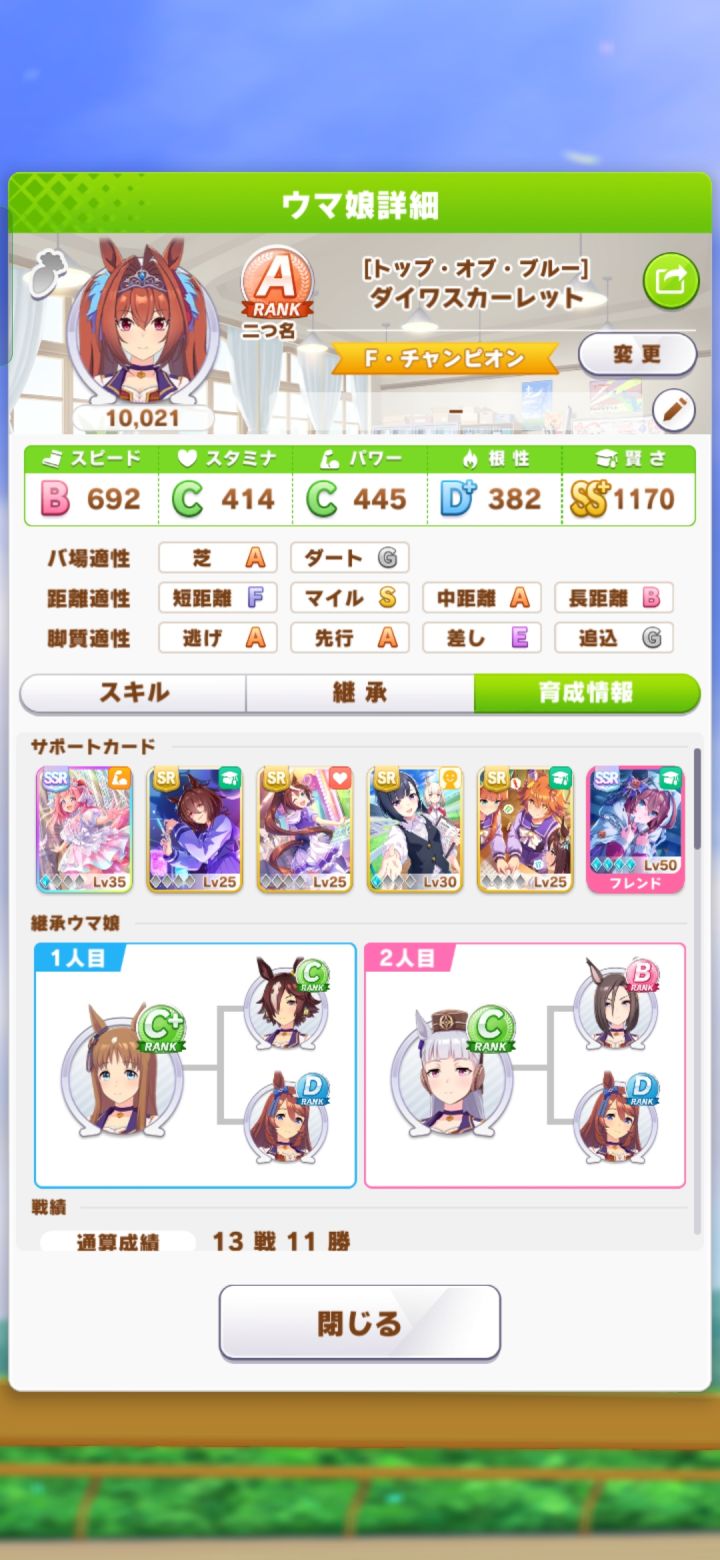Switch to the 継承 tab
720x1560 pixels.
(360, 691)
